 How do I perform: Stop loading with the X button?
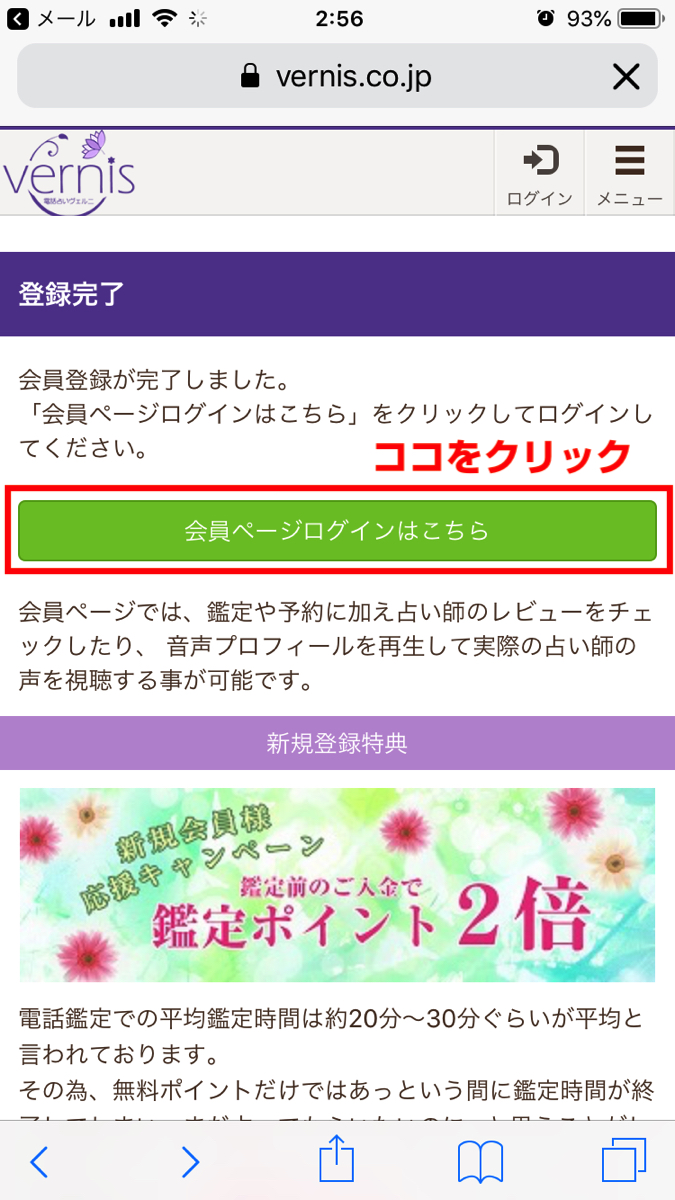(x=625, y=77)
